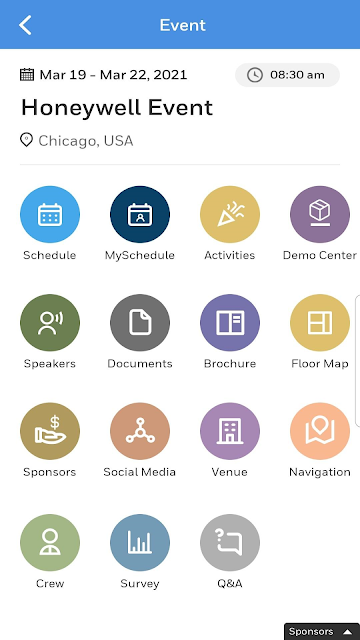The image size is (360, 640).
Task: Go back using the header arrow
Action: tap(25, 25)
